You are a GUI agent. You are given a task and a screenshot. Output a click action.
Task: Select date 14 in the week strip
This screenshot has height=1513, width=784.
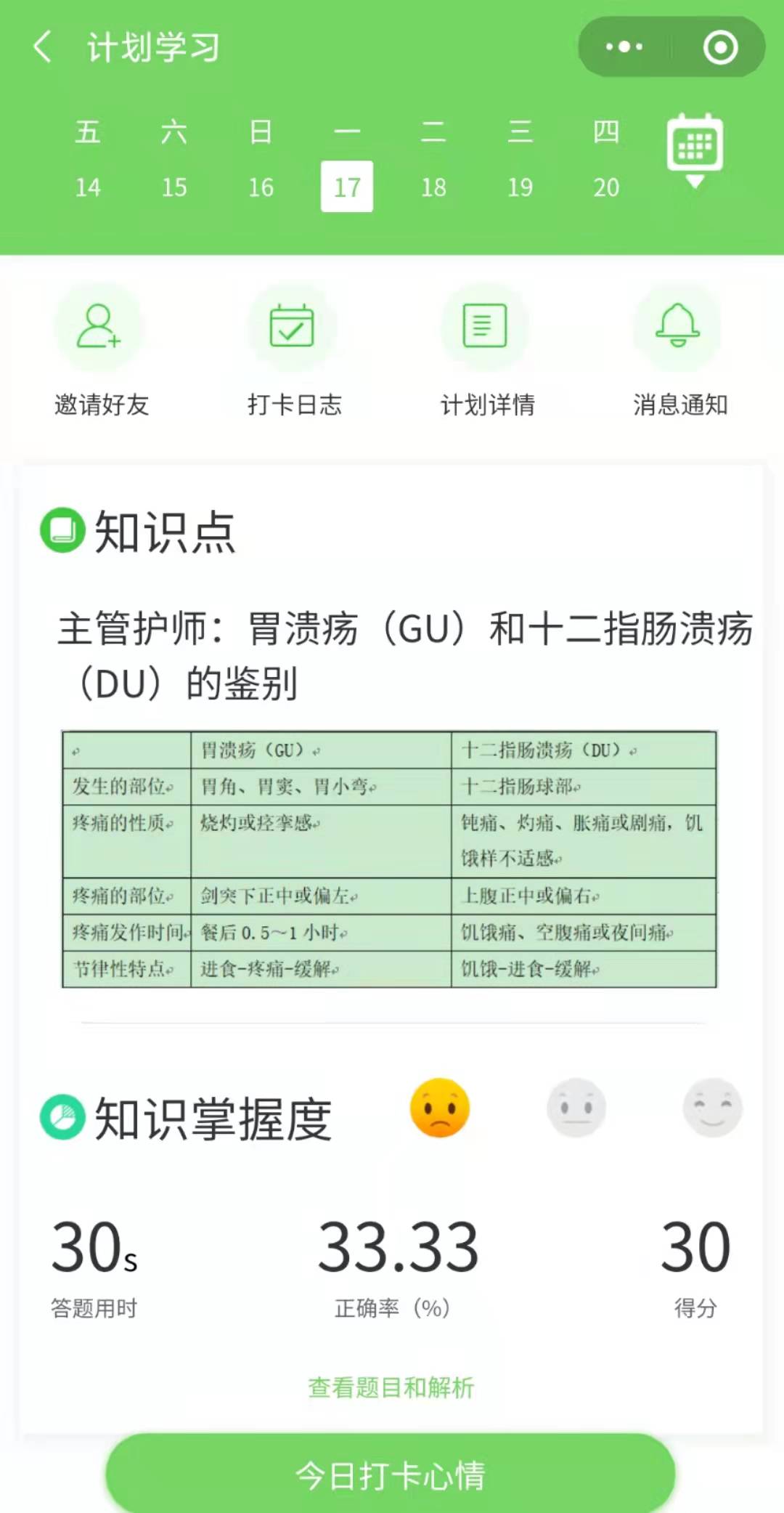click(88, 187)
